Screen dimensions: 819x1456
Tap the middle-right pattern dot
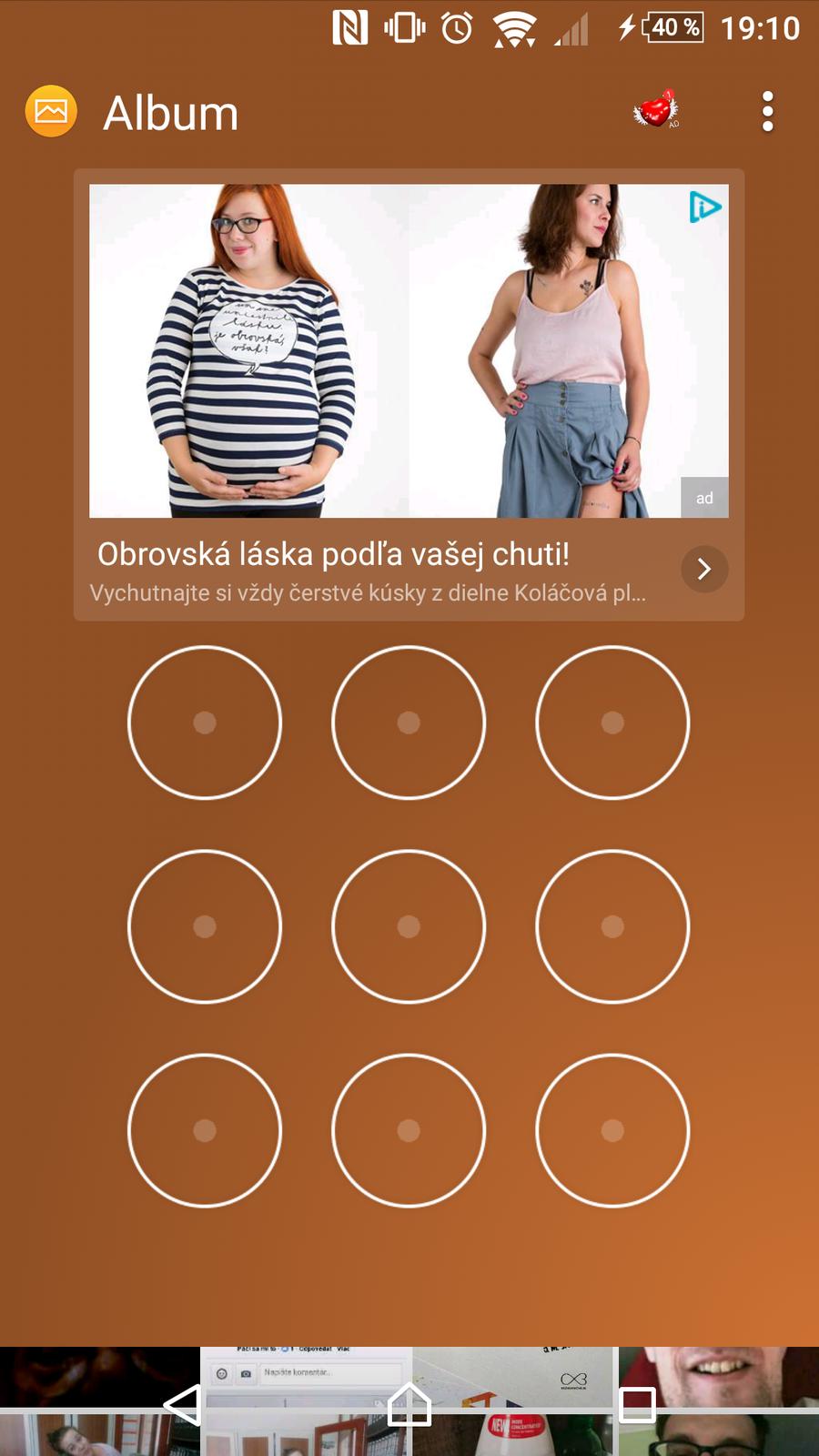click(612, 926)
